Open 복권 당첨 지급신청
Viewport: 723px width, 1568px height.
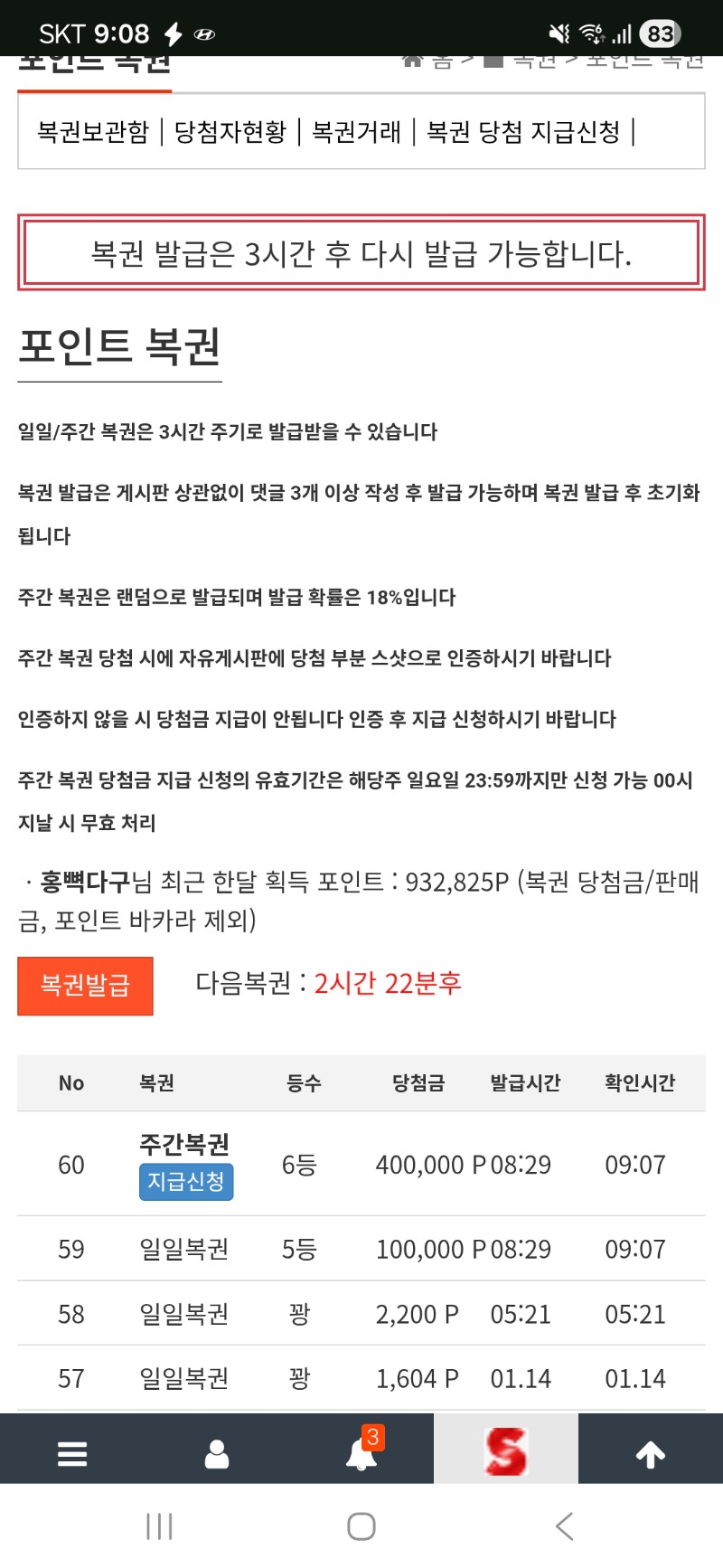pos(523,132)
